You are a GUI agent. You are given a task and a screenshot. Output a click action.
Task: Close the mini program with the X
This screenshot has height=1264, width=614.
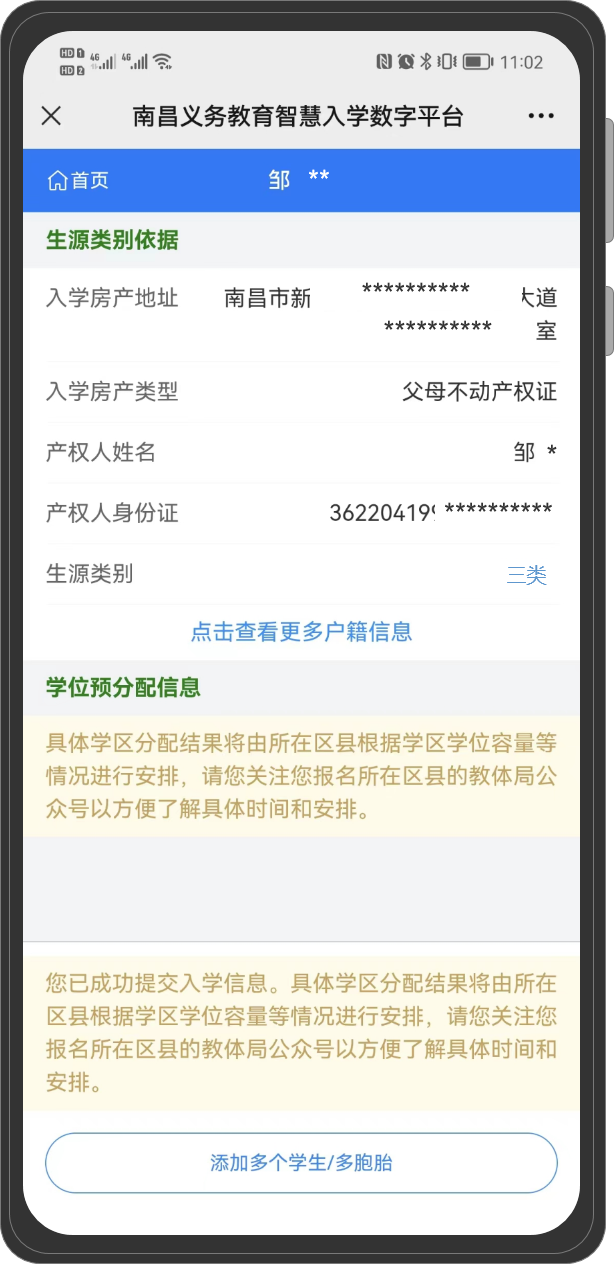[51, 116]
